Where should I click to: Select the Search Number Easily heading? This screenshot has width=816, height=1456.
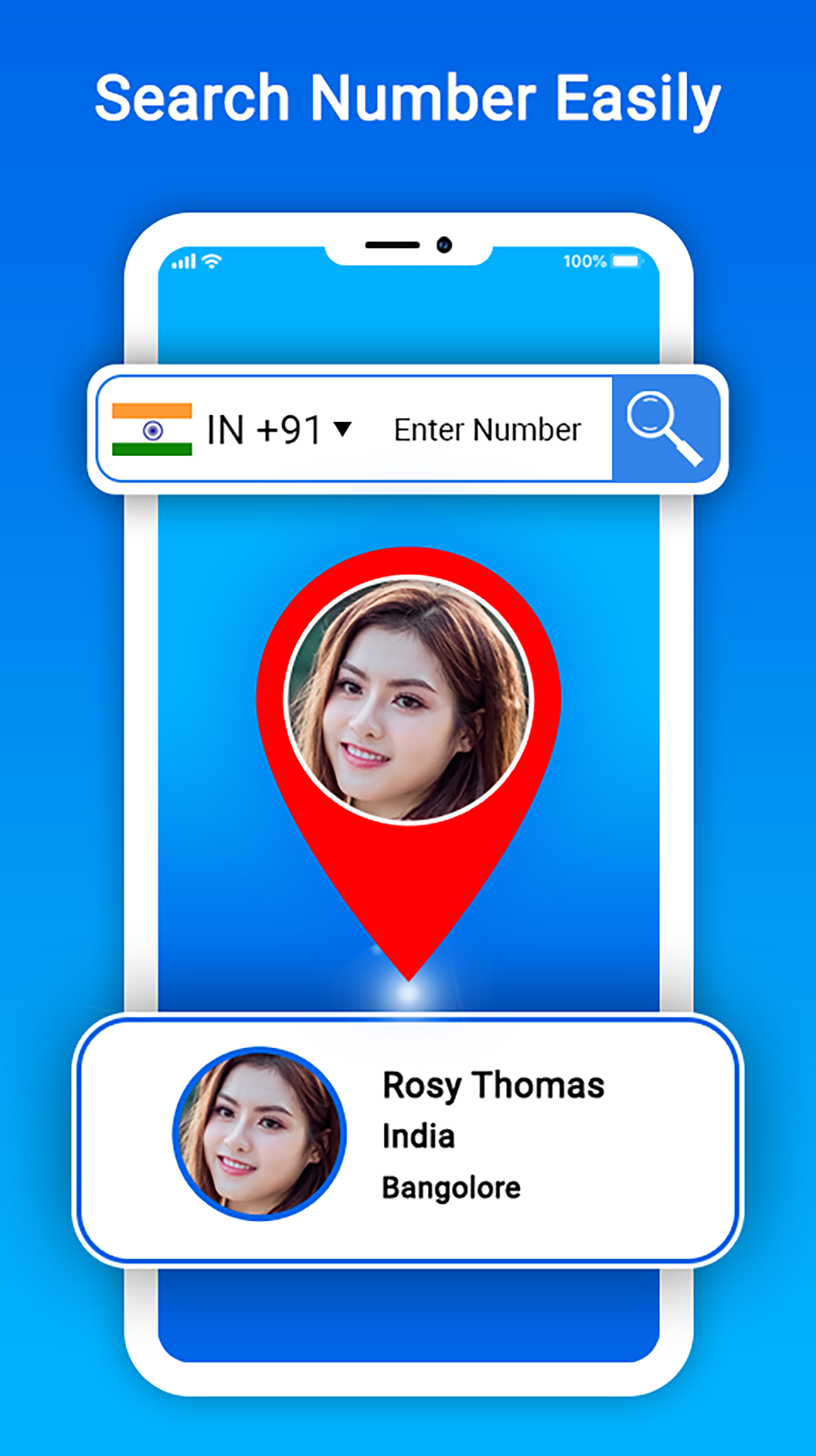[x=408, y=98]
